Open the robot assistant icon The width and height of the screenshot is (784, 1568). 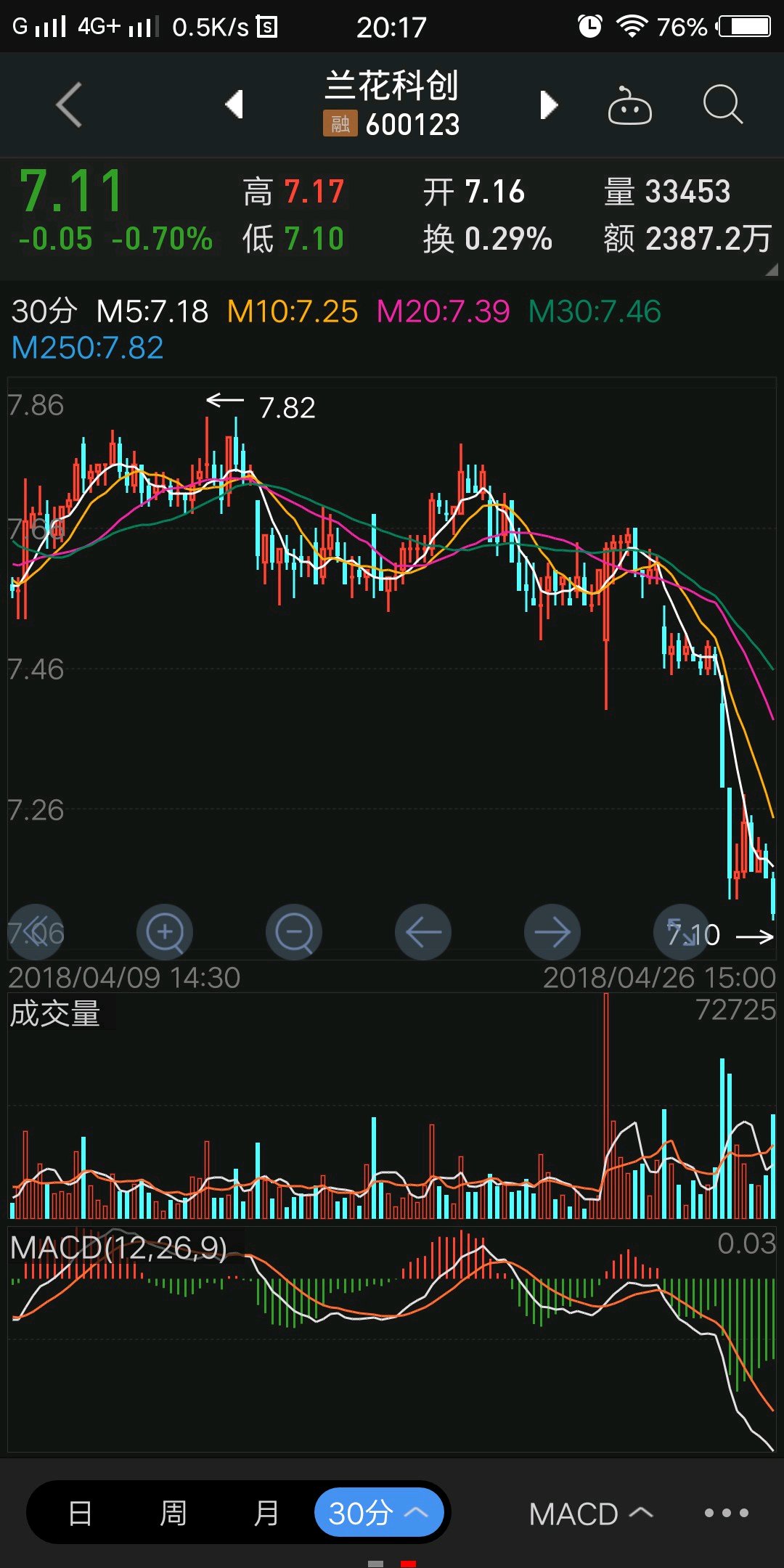pyautogui.click(x=629, y=106)
